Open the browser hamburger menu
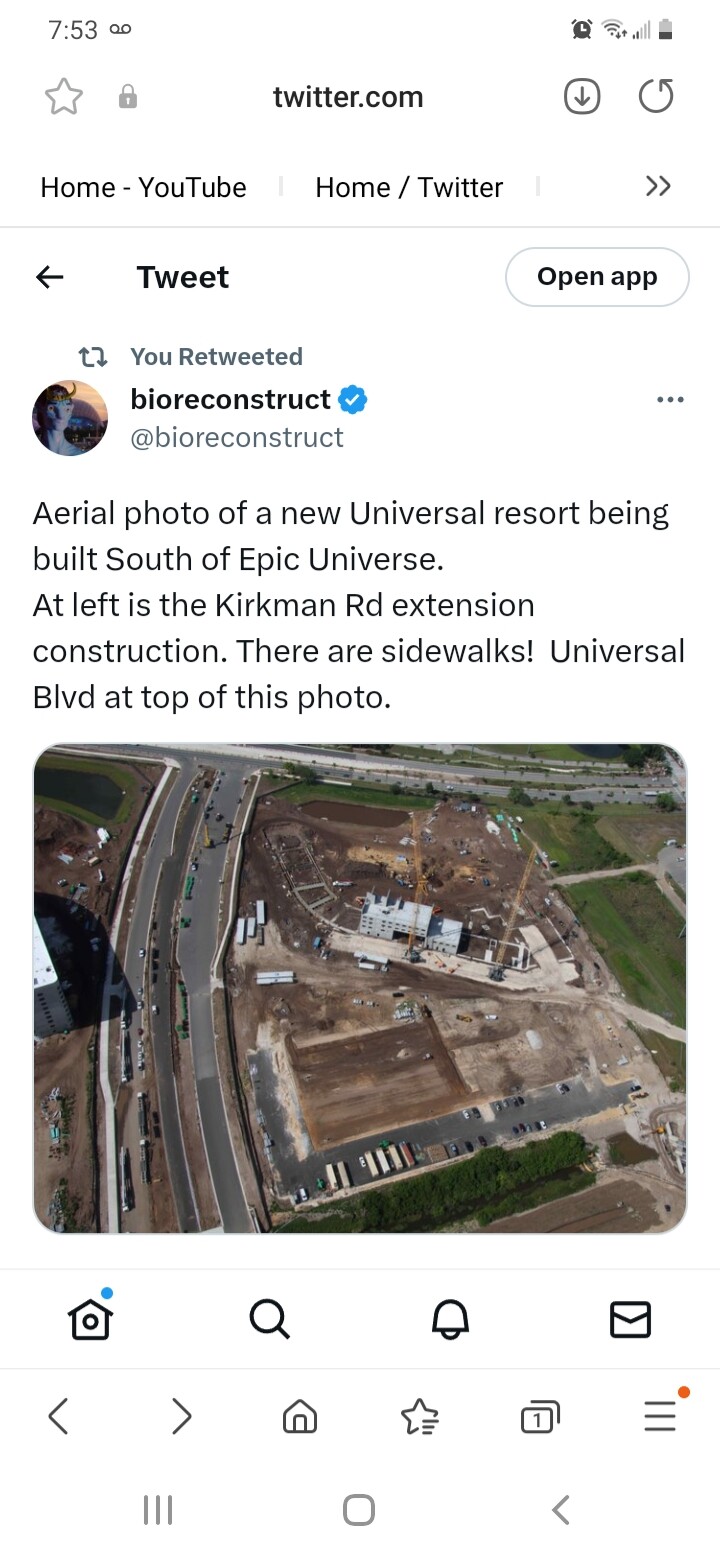 [660, 1416]
